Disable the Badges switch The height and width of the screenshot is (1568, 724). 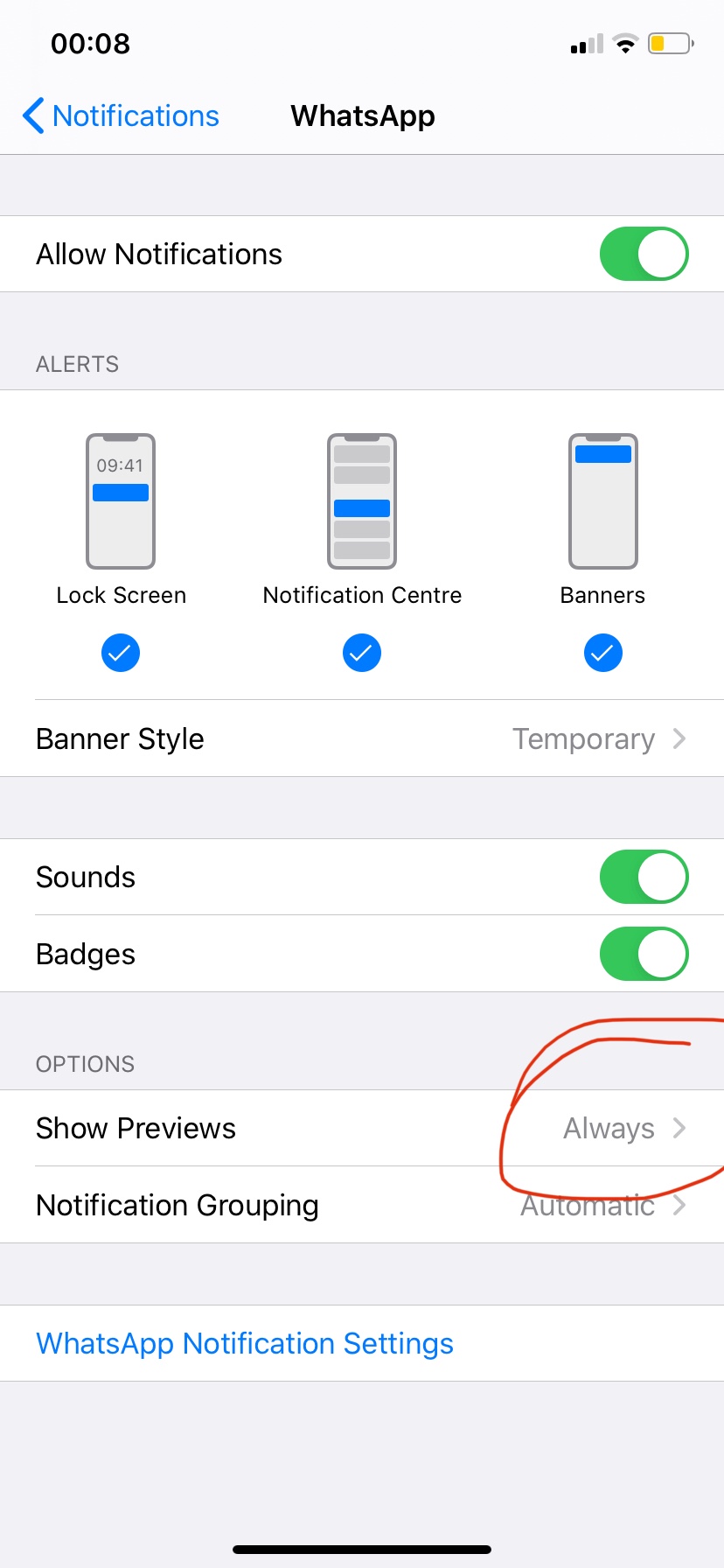pos(644,954)
